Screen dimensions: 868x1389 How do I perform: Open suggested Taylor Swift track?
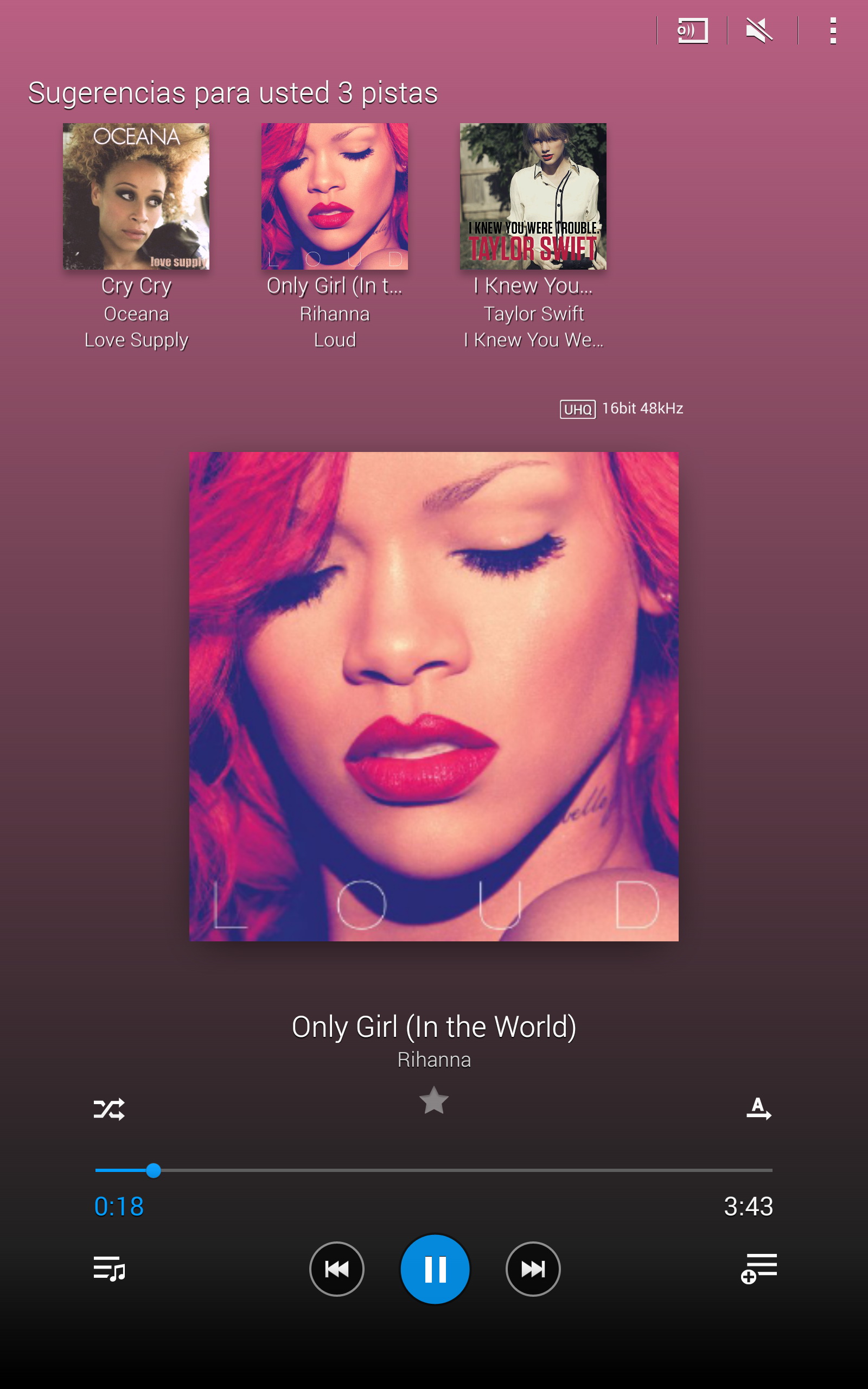click(x=533, y=196)
